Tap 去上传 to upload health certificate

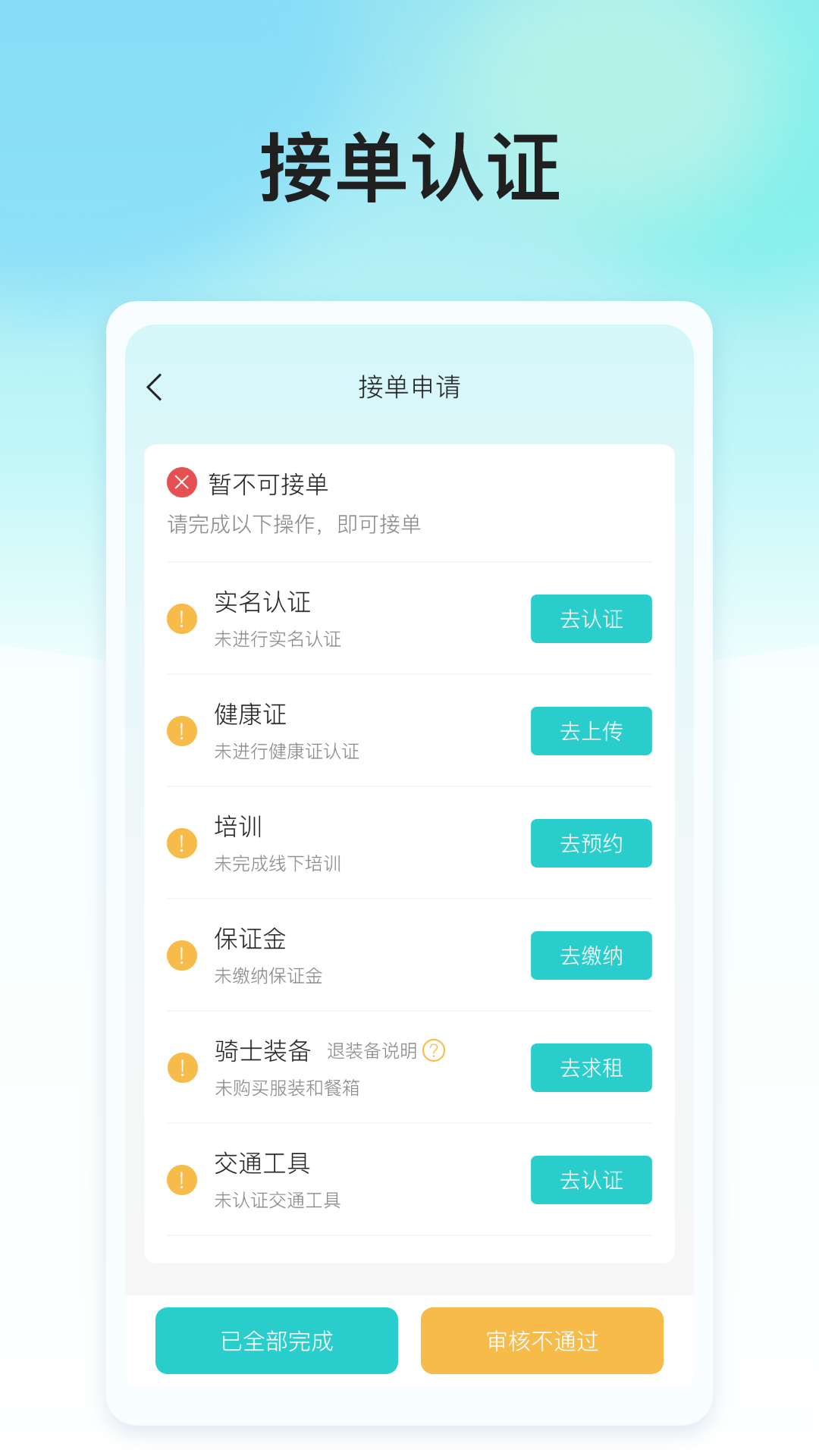(591, 731)
